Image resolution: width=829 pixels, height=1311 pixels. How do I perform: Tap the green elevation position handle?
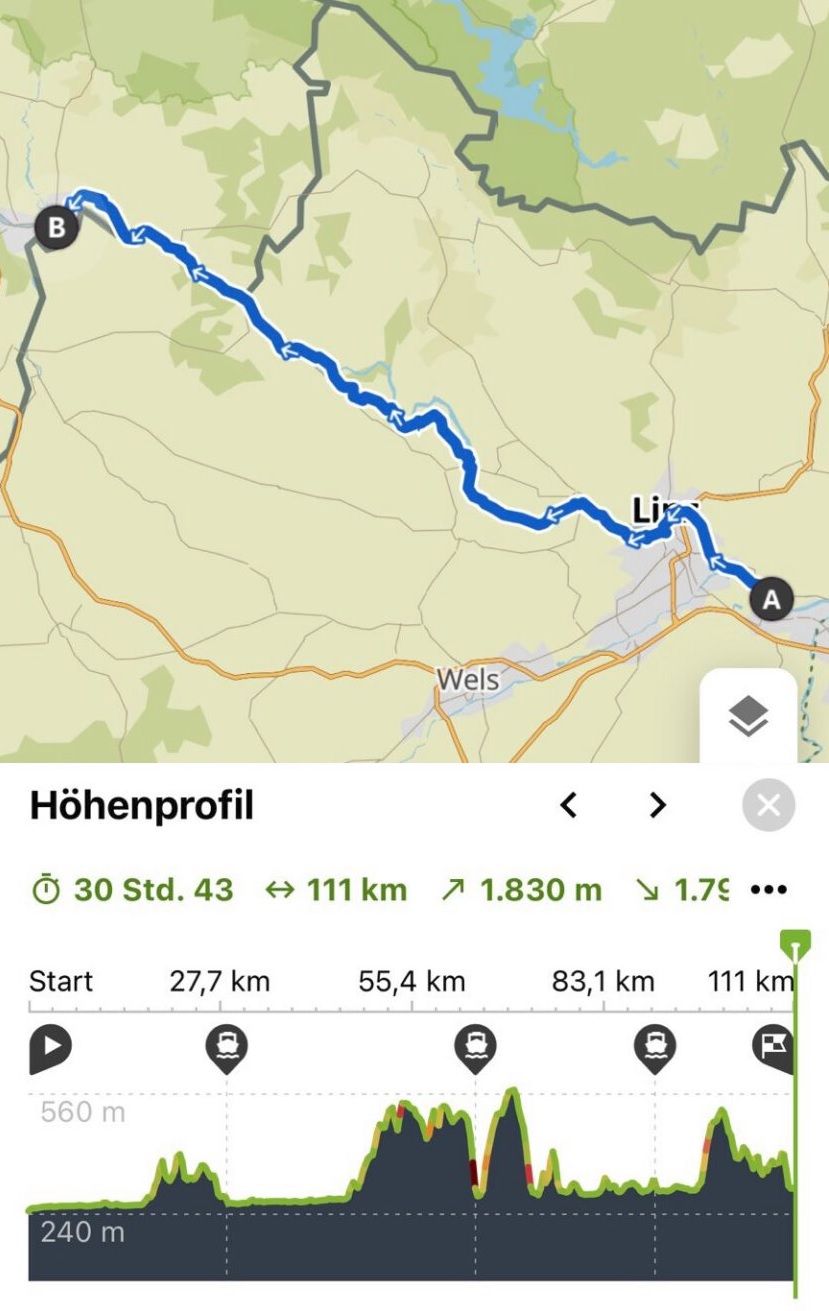pyautogui.click(x=796, y=943)
